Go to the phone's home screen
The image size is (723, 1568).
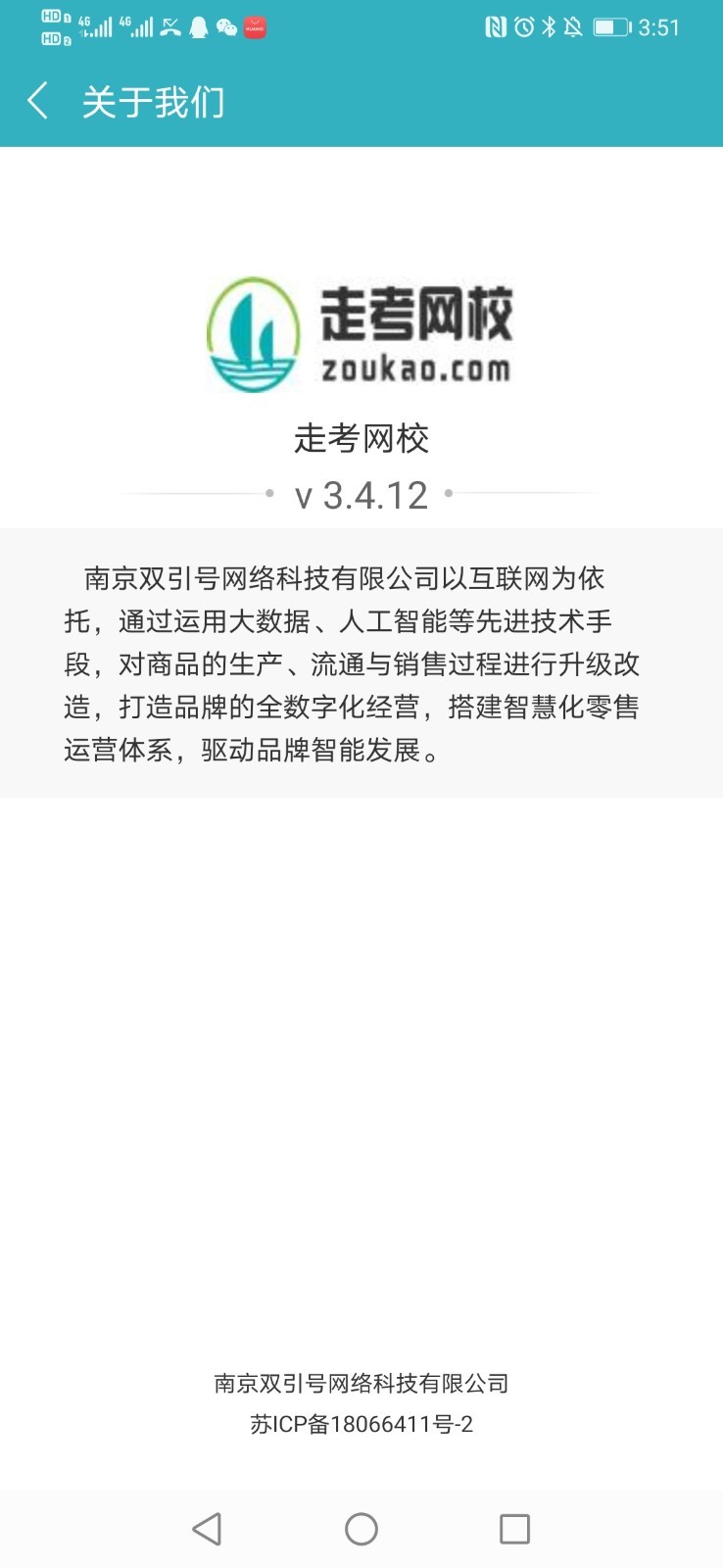[x=361, y=1529]
